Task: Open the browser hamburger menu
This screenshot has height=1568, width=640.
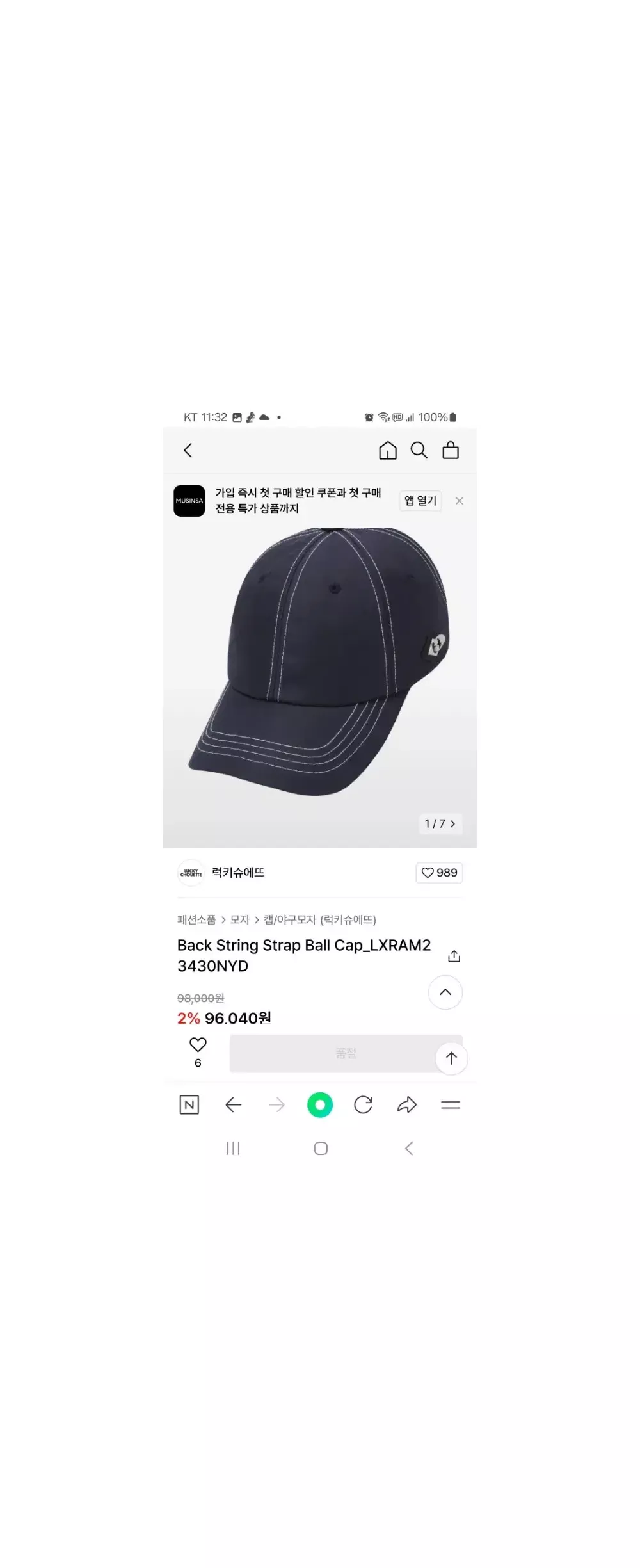Action: (x=451, y=1105)
